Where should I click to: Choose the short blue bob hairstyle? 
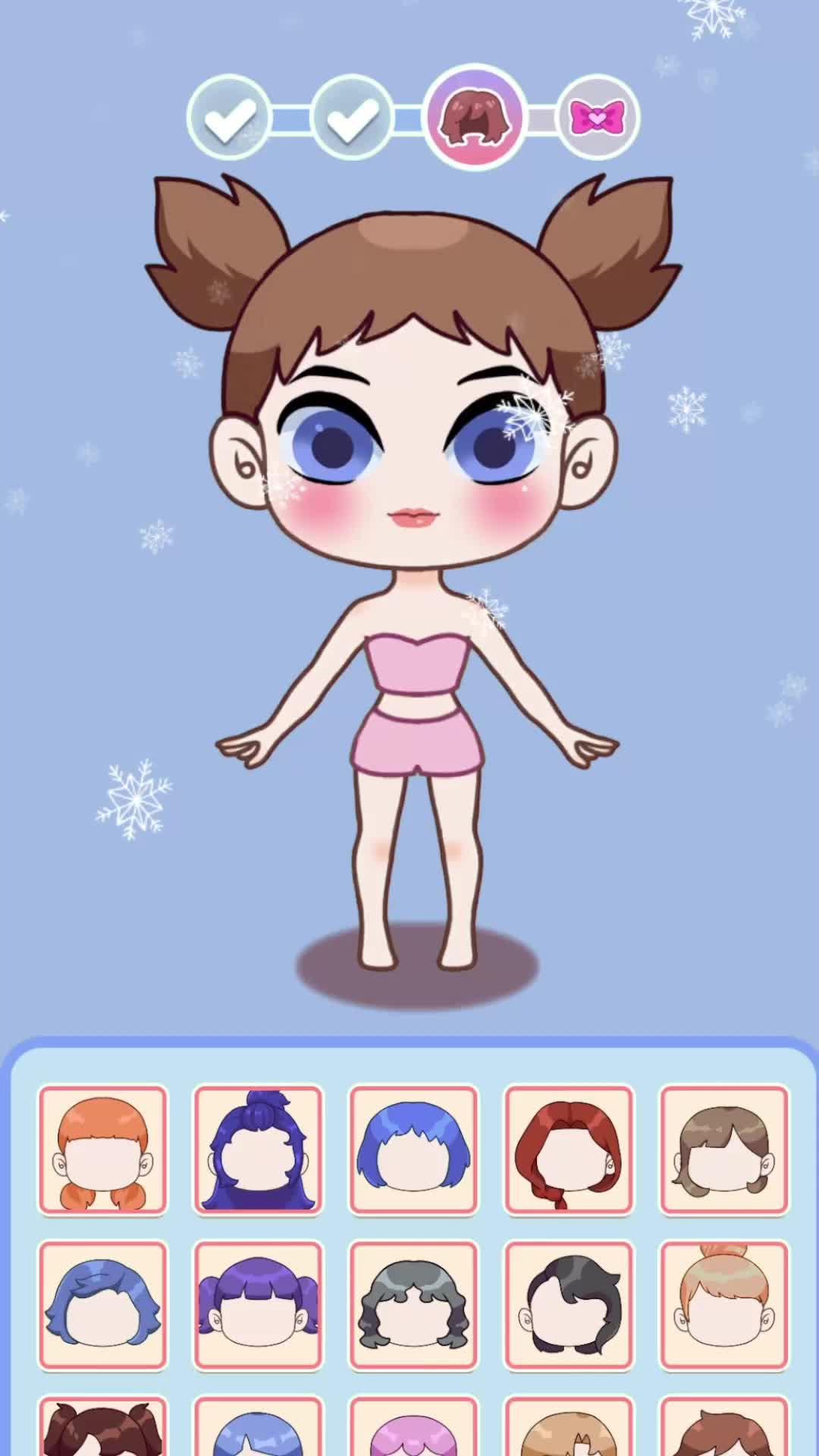coord(413,1150)
